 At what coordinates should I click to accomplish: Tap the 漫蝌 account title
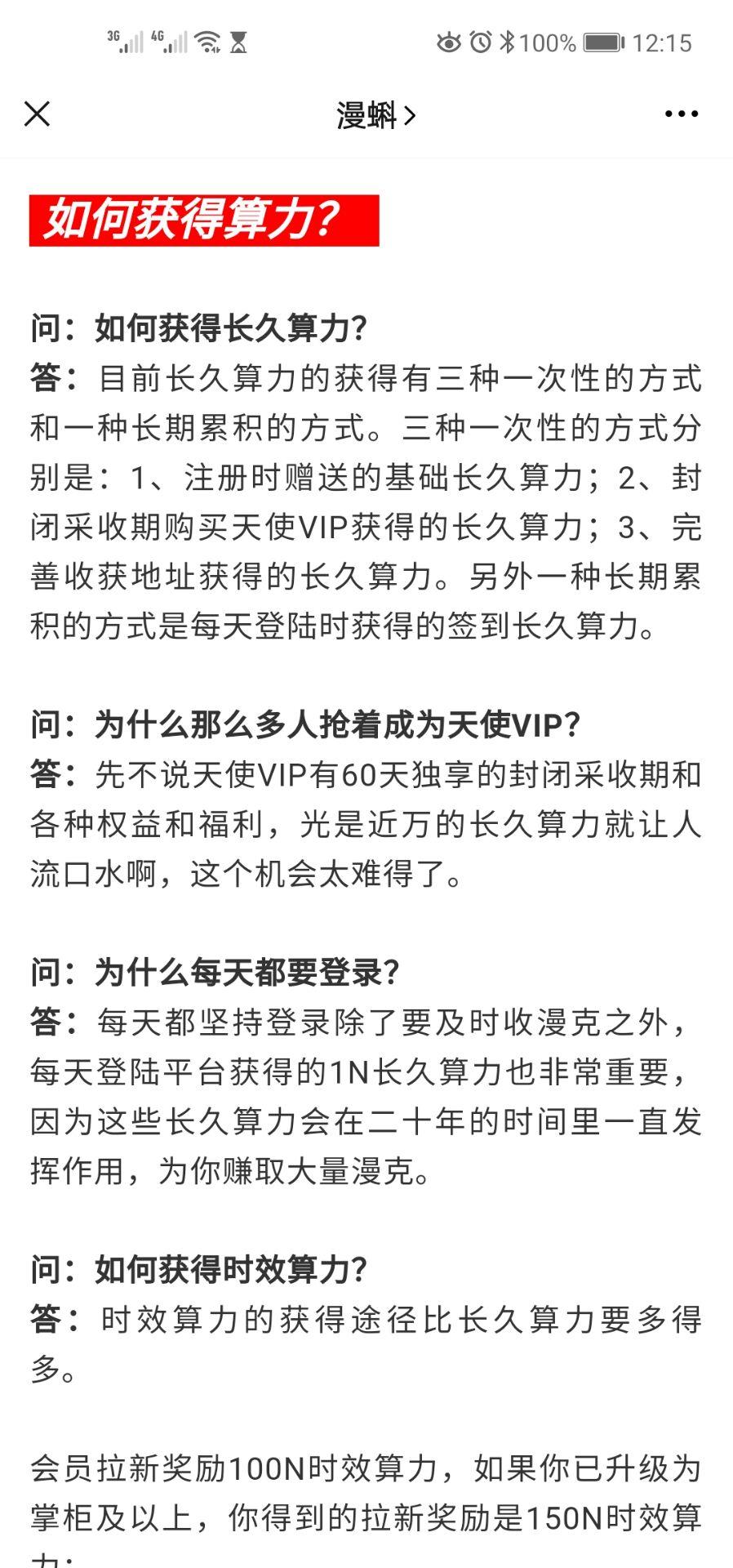(365, 114)
